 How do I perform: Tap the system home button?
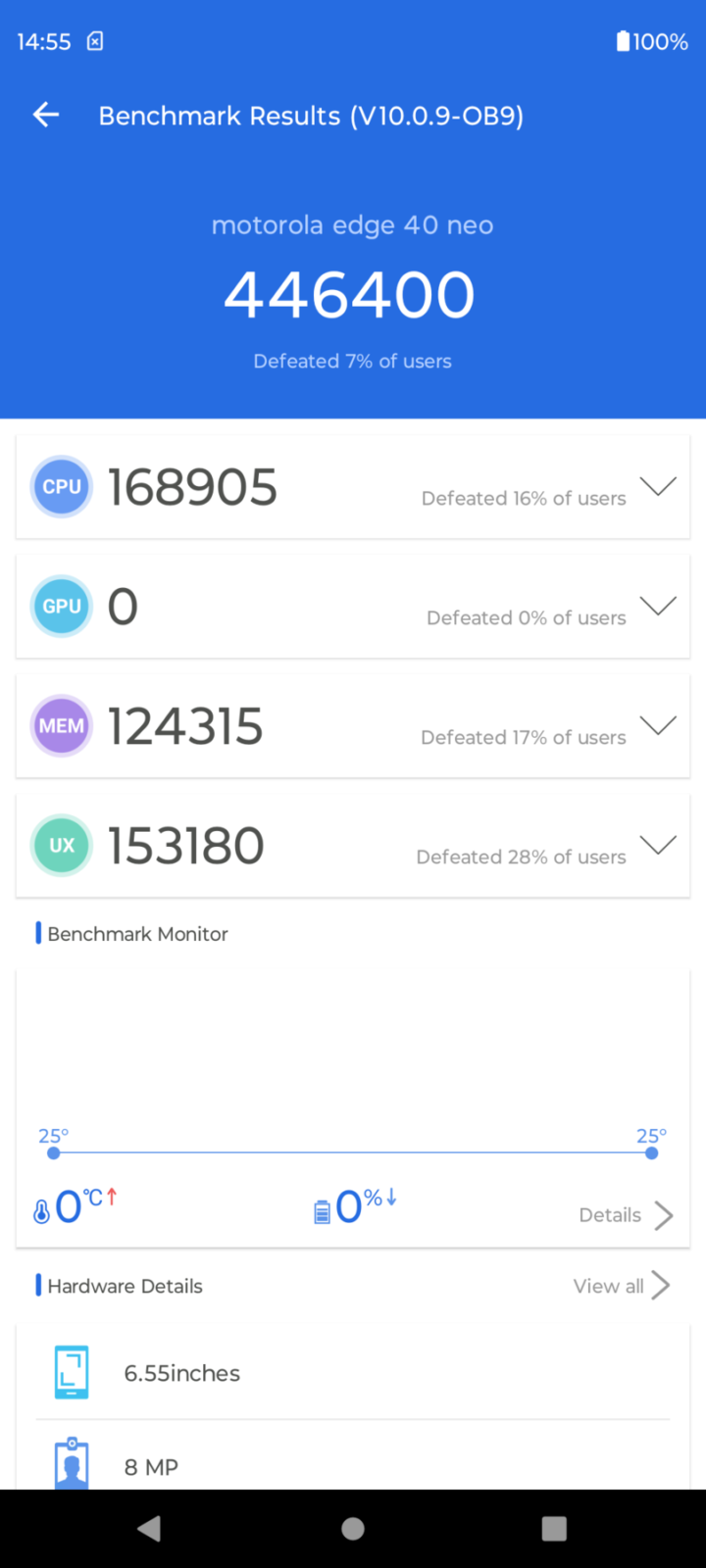click(353, 1529)
